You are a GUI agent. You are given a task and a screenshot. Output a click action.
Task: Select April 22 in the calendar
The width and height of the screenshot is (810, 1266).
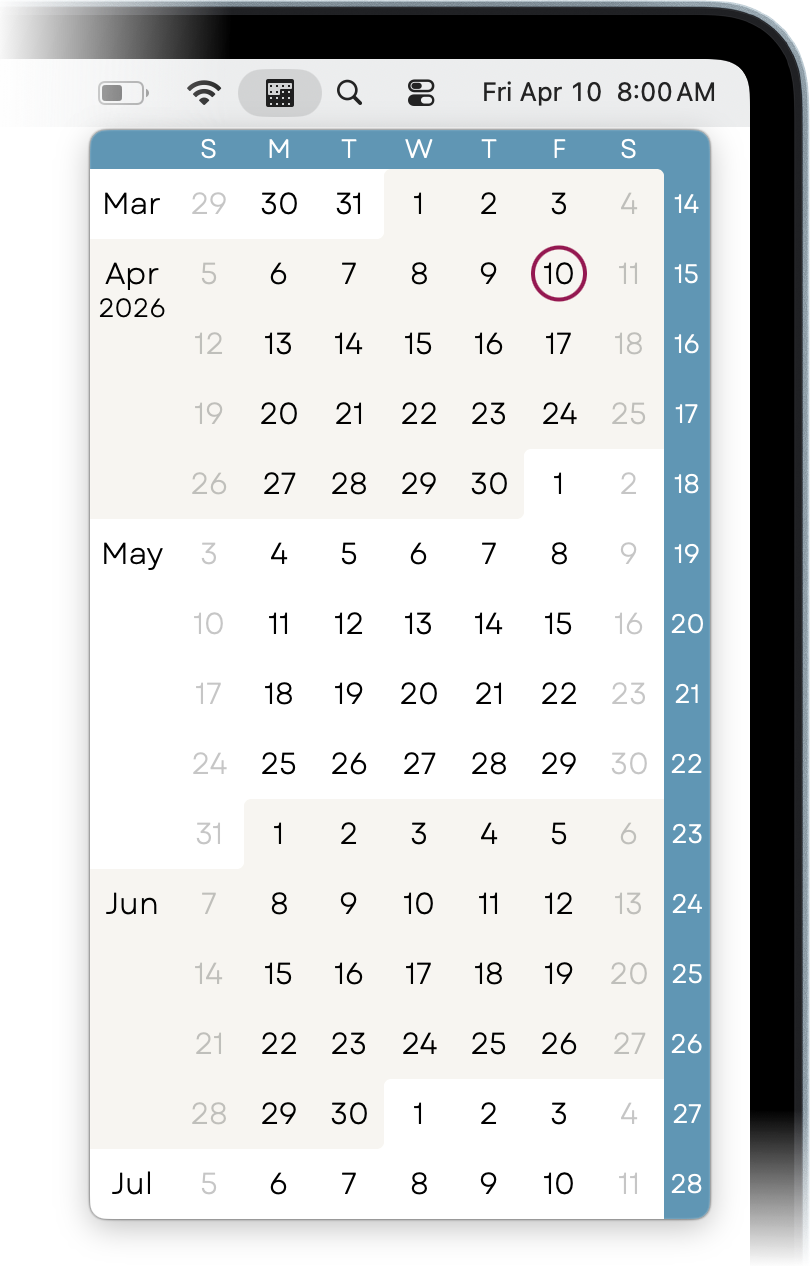point(418,414)
